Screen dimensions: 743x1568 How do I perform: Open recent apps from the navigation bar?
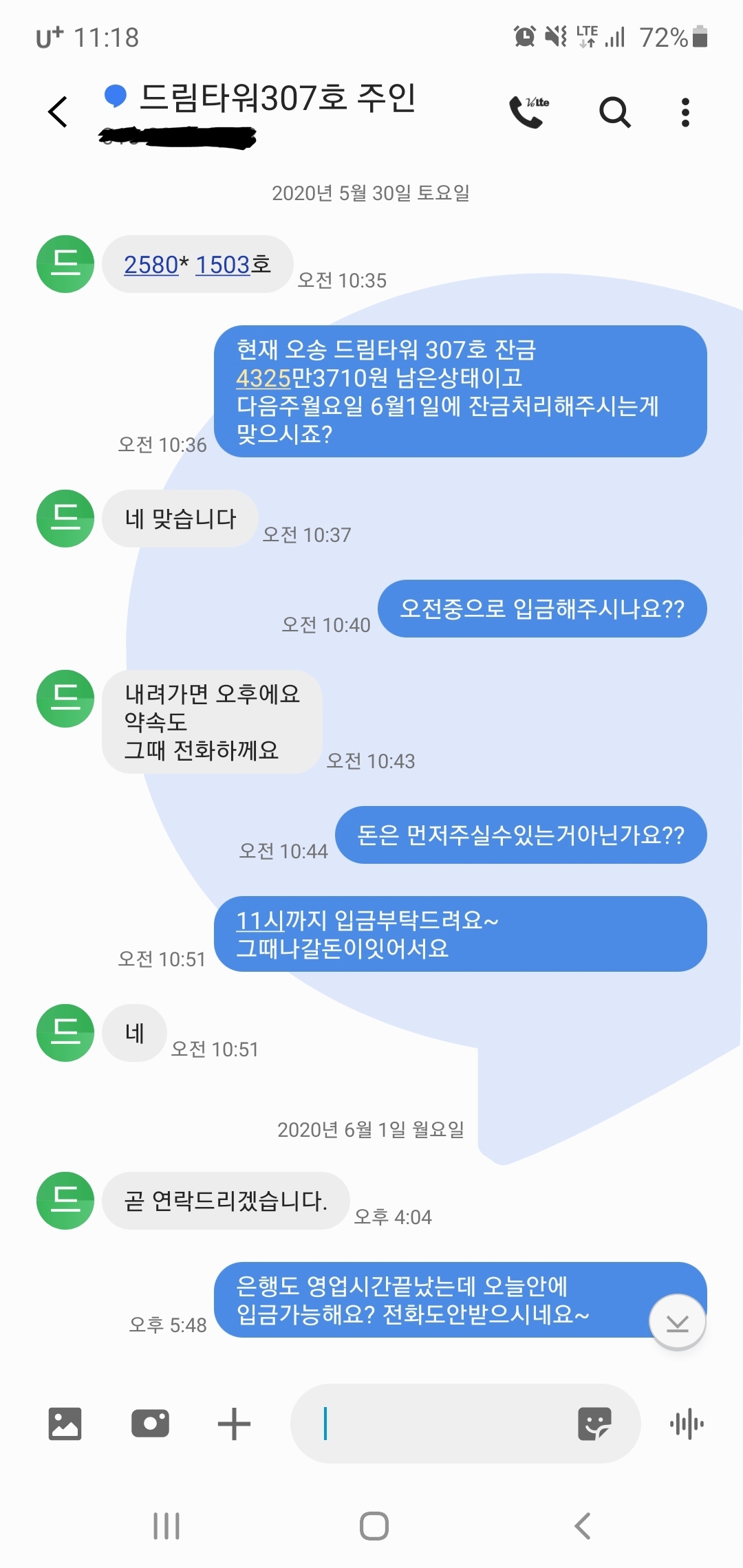pos(166,1526)
